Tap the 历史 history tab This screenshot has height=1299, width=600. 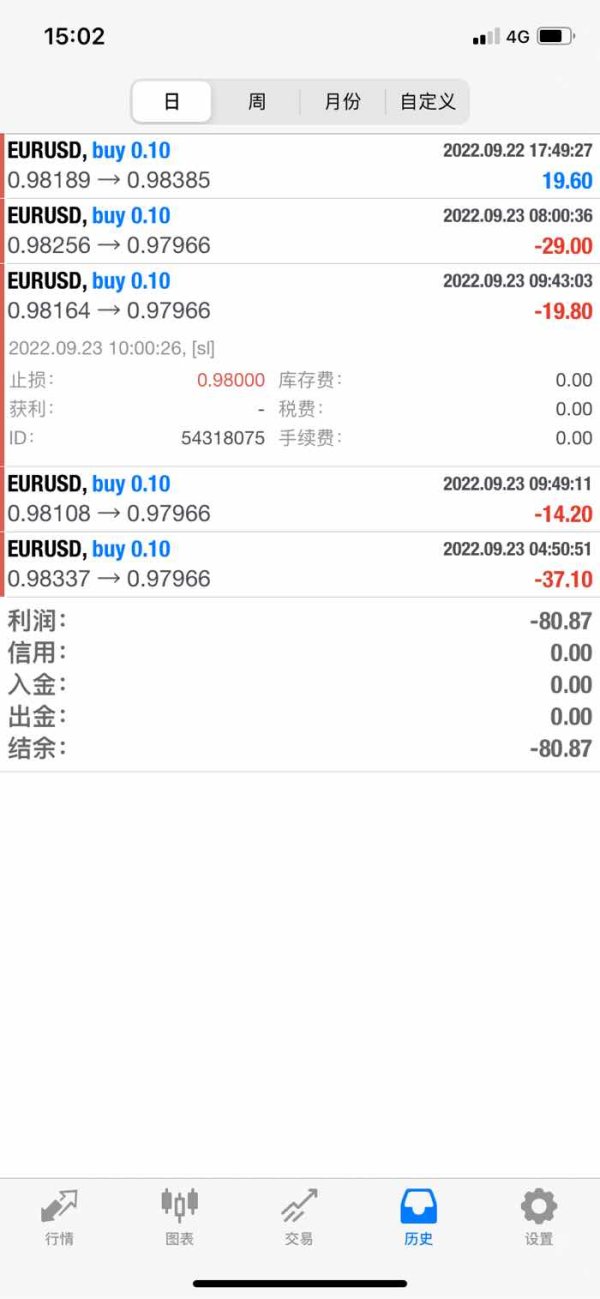click(419, 1216)
